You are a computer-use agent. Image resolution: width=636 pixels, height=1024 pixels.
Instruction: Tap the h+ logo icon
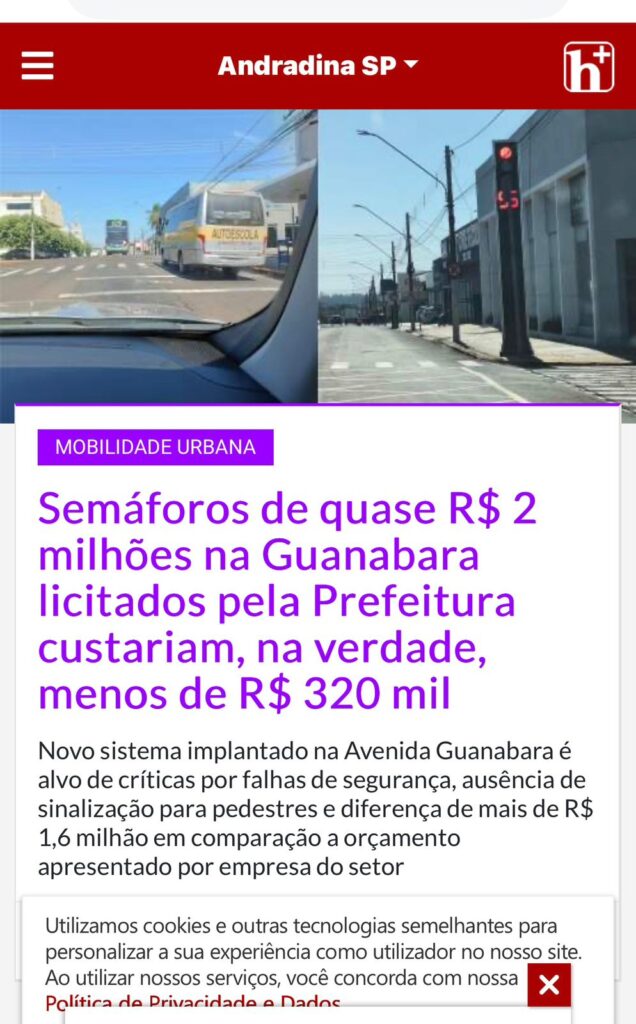[588, 67]
